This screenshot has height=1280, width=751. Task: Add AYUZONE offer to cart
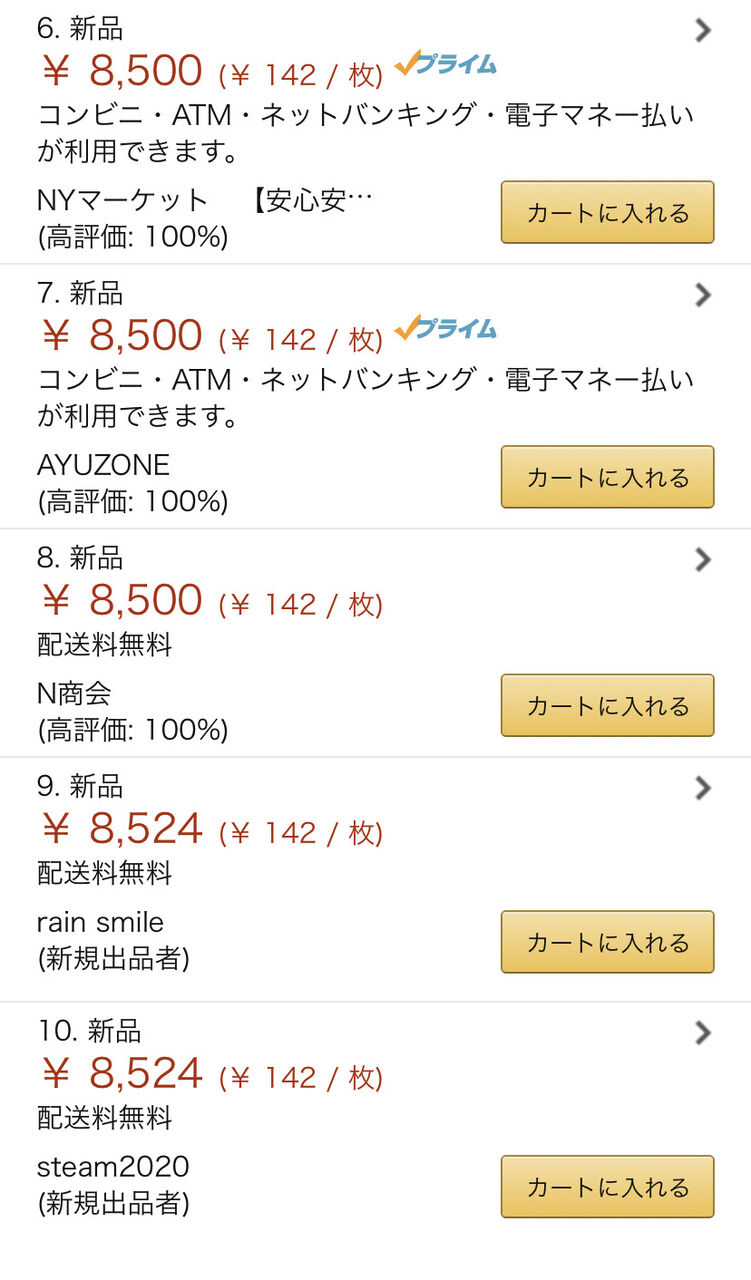click(607, 477)
